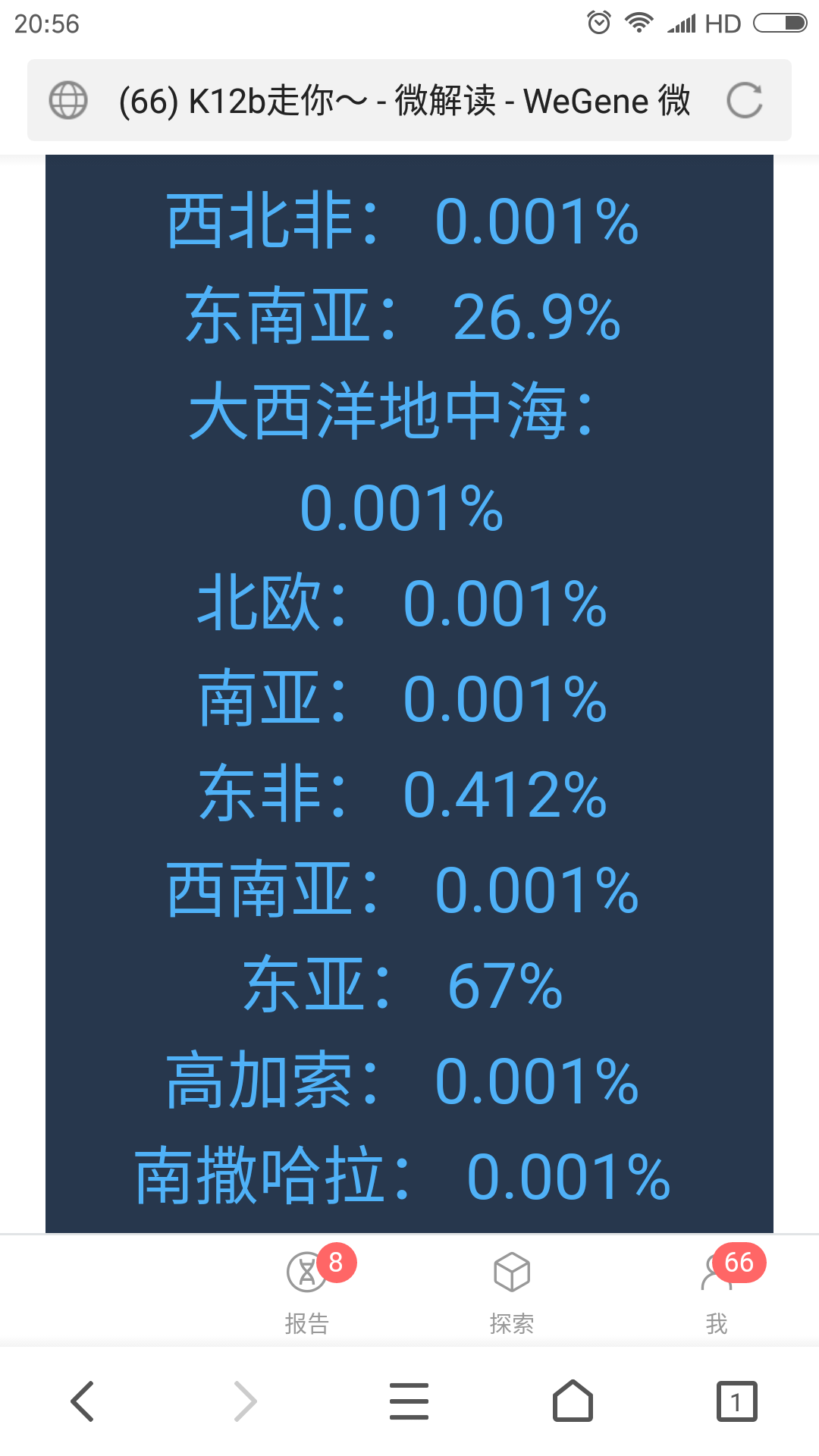819x1456 pixels.
Task: Go to the browser home page
Action: [573, 1400]
